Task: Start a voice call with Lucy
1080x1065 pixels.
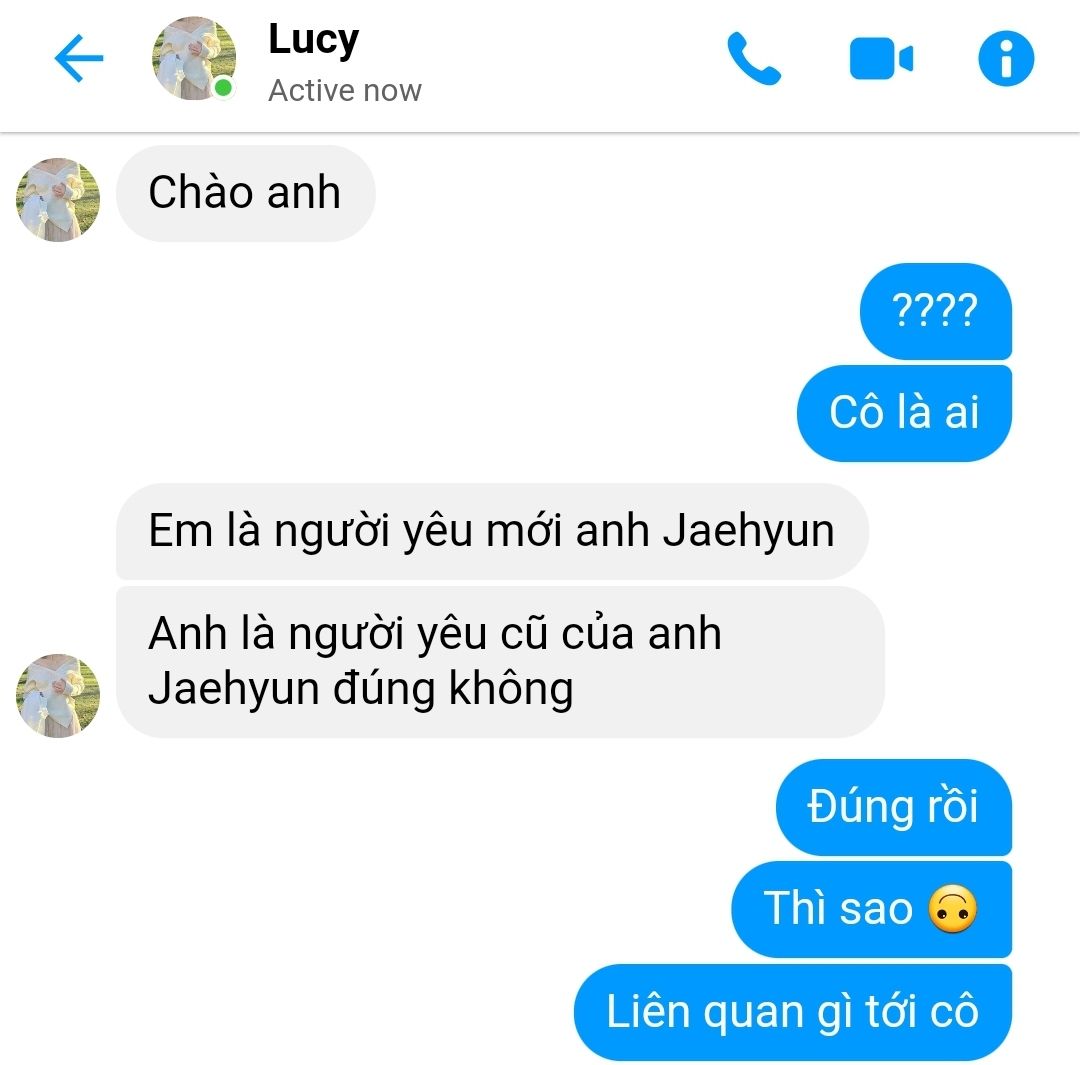Action: pyautogui.click(x=753, y=59)
